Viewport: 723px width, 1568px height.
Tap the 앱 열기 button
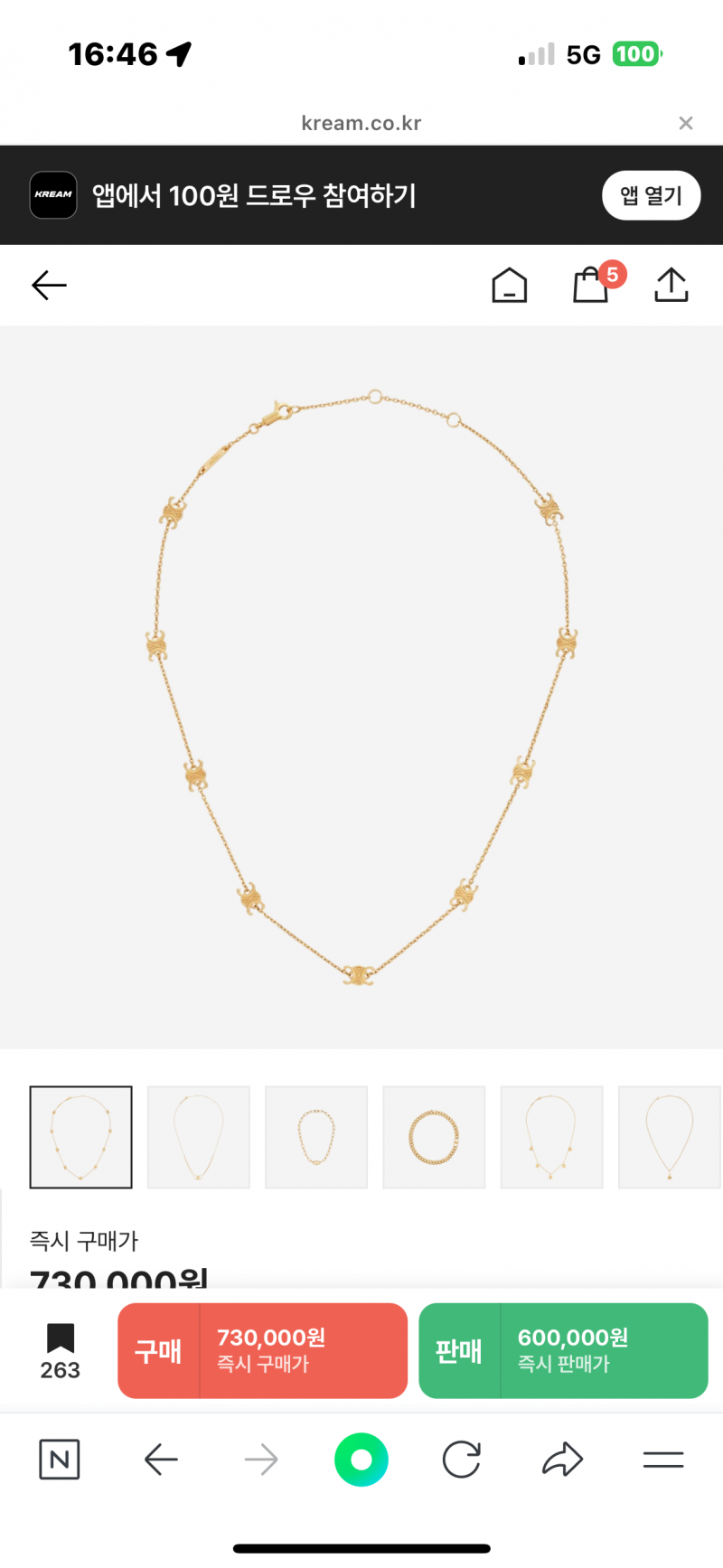(651, 195)
